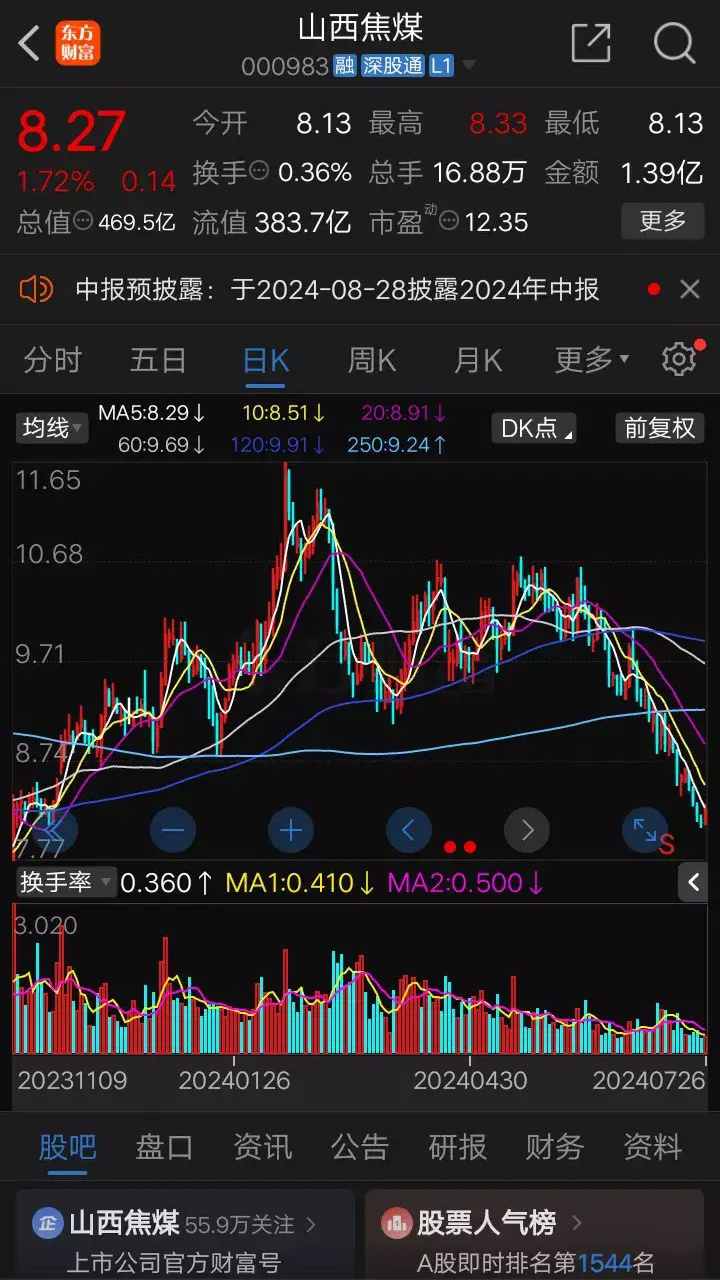Share the stock page
This screenshot has width=720, height=1280.
(x=591, y=43)
